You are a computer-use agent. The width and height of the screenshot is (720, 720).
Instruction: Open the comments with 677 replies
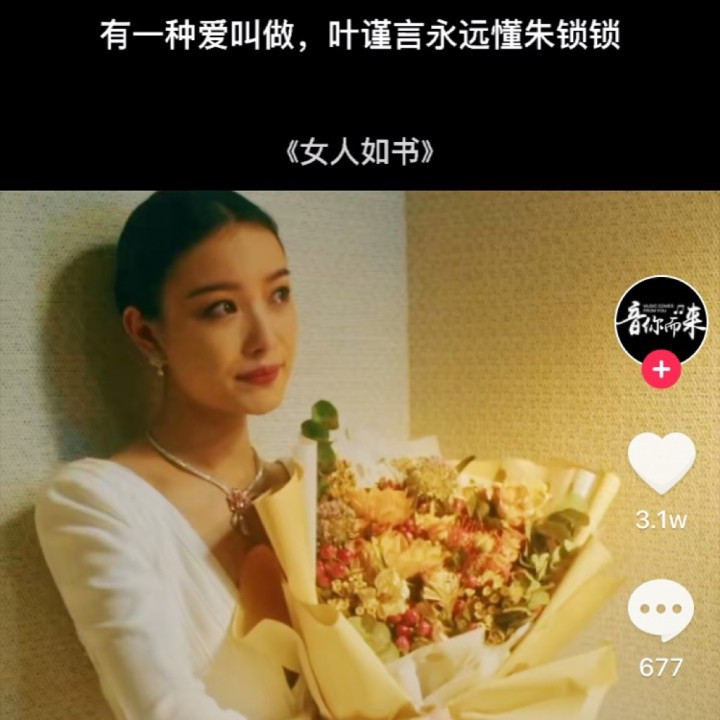coord(661,611)
